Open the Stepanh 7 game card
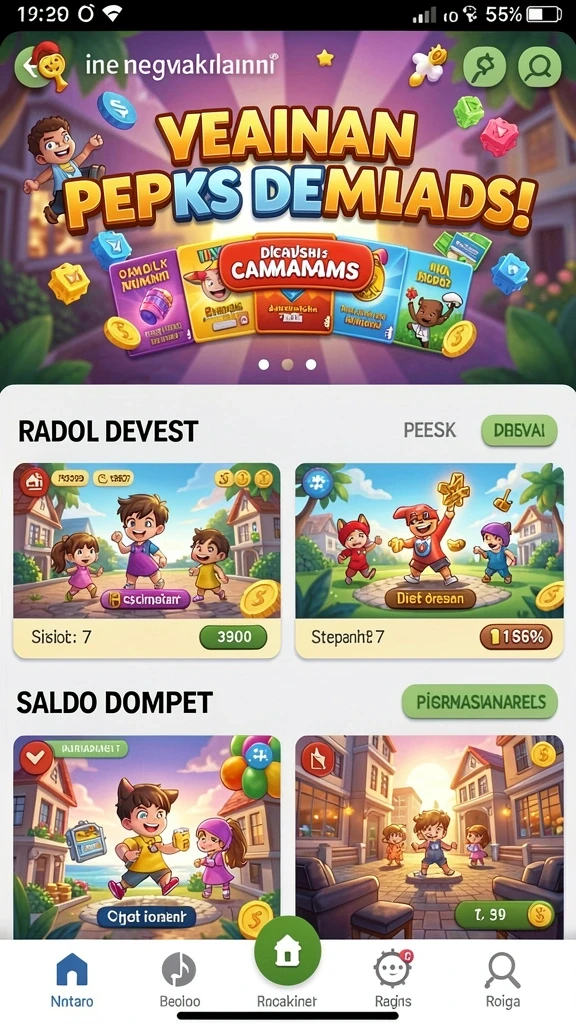This screenshot has width=576, height=1024. (430, 560)
